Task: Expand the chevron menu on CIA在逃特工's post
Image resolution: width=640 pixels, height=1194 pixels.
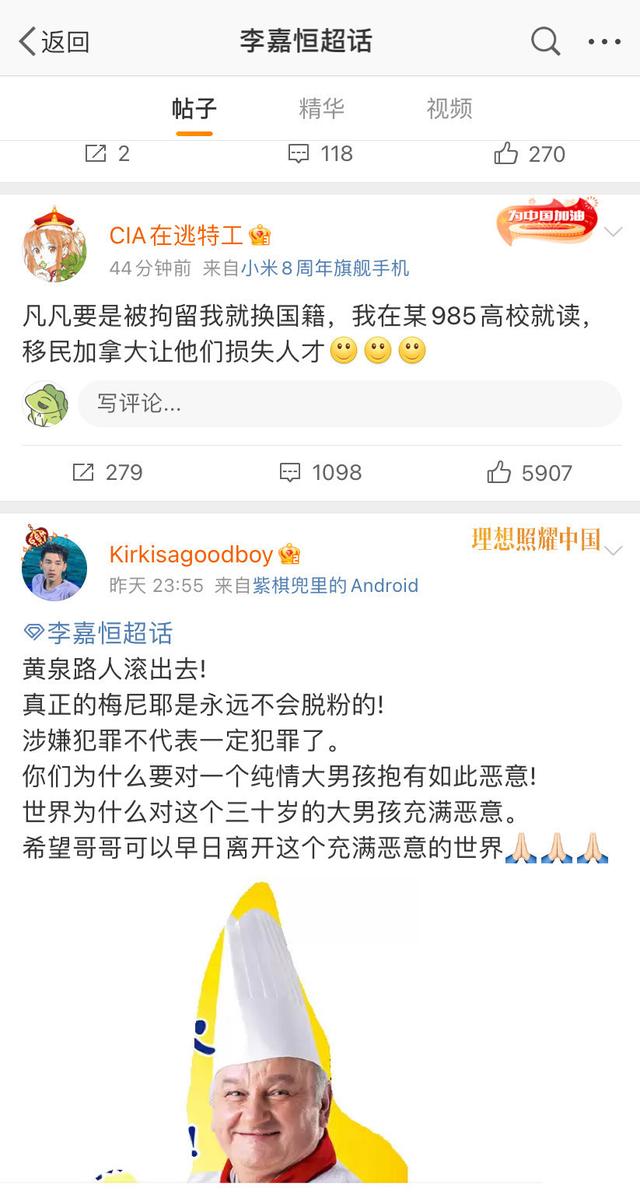Action: (613, 232)
